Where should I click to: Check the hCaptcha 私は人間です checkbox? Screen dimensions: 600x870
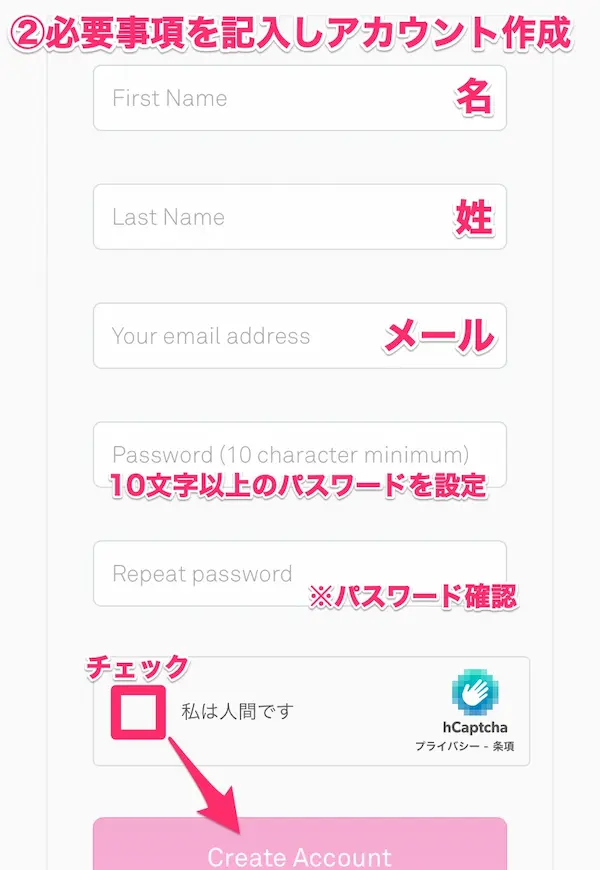point(138,713)
